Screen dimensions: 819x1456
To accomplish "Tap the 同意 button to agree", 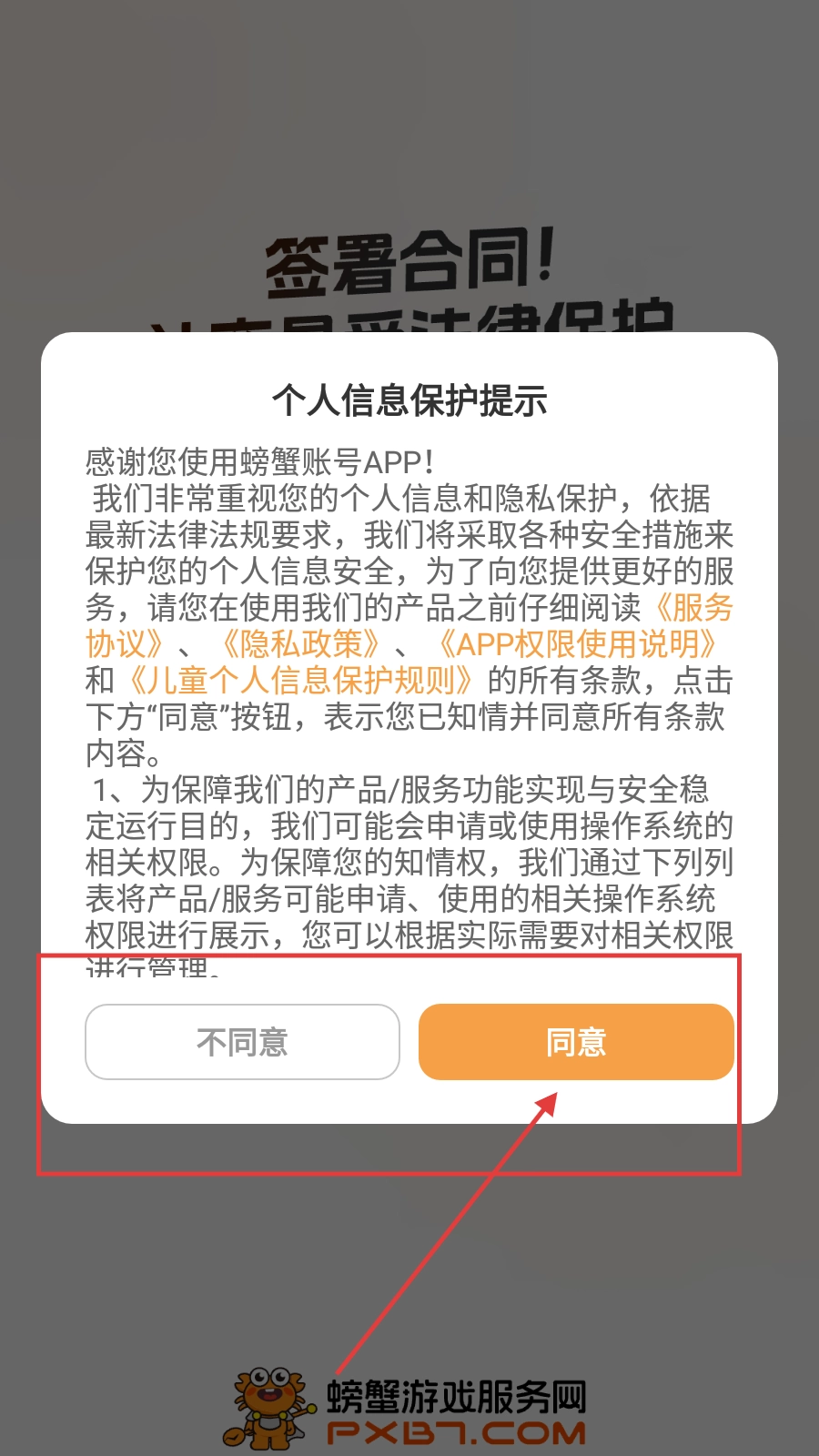I will 576,1042.
